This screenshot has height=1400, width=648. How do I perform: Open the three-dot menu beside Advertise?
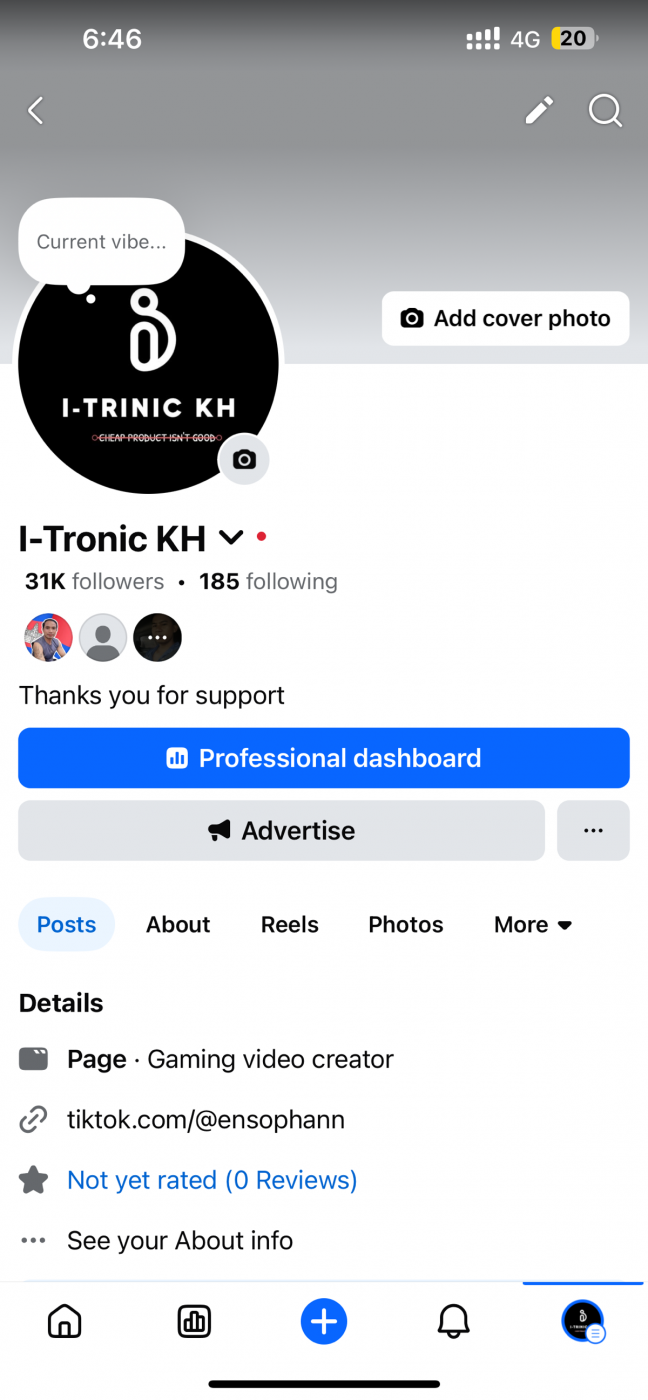(x=593, y=831)
